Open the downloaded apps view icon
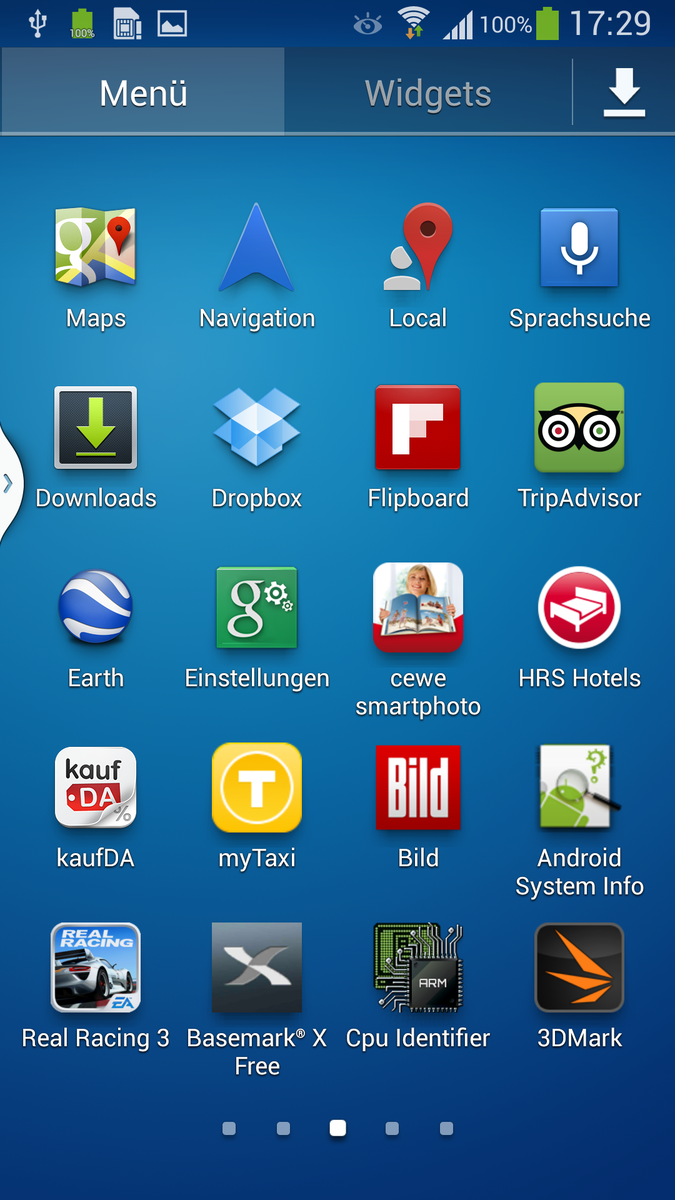675x1200 pixels. coord(624,94)
